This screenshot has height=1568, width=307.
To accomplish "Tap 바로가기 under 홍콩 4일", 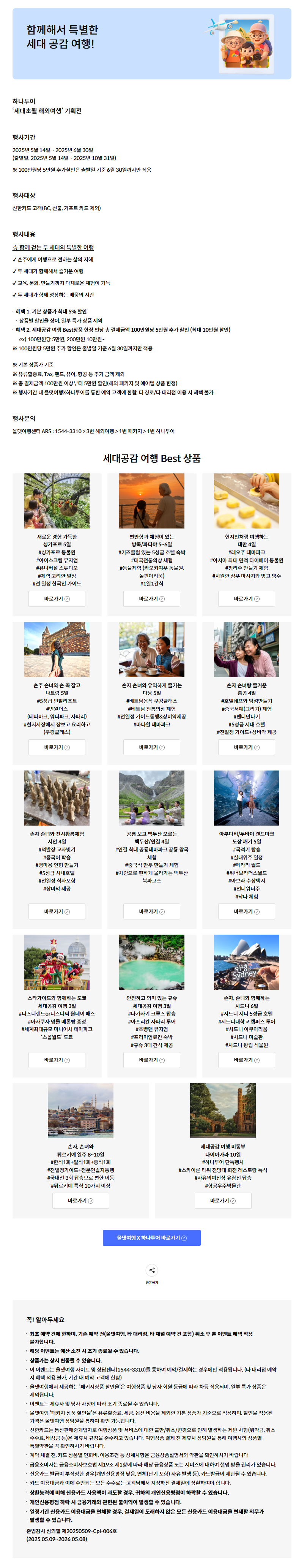I will point(246,747).
